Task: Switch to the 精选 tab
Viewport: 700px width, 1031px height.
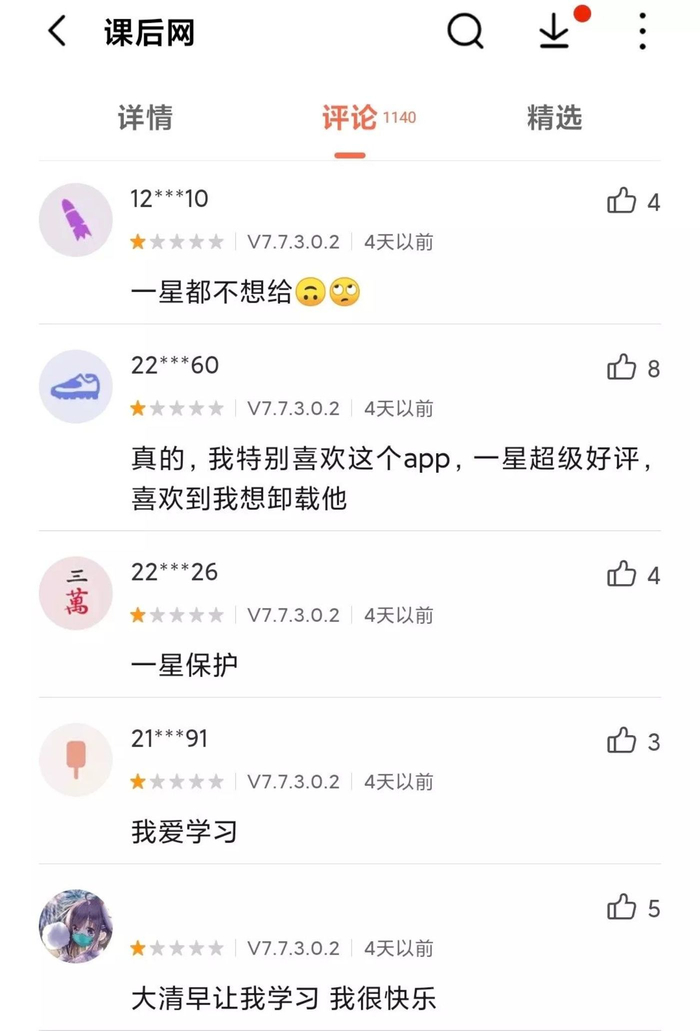Action: pos(554,118)
